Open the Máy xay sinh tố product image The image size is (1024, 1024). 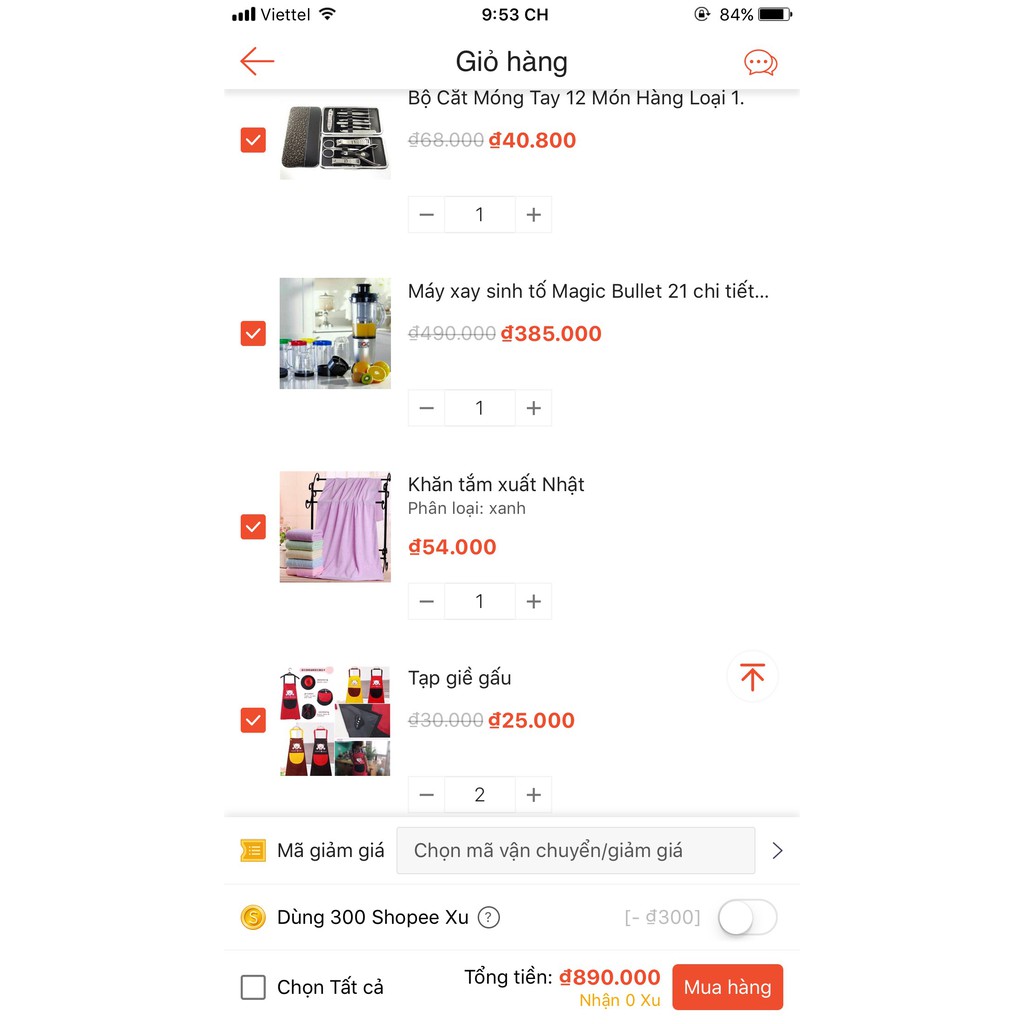(335, 333)
